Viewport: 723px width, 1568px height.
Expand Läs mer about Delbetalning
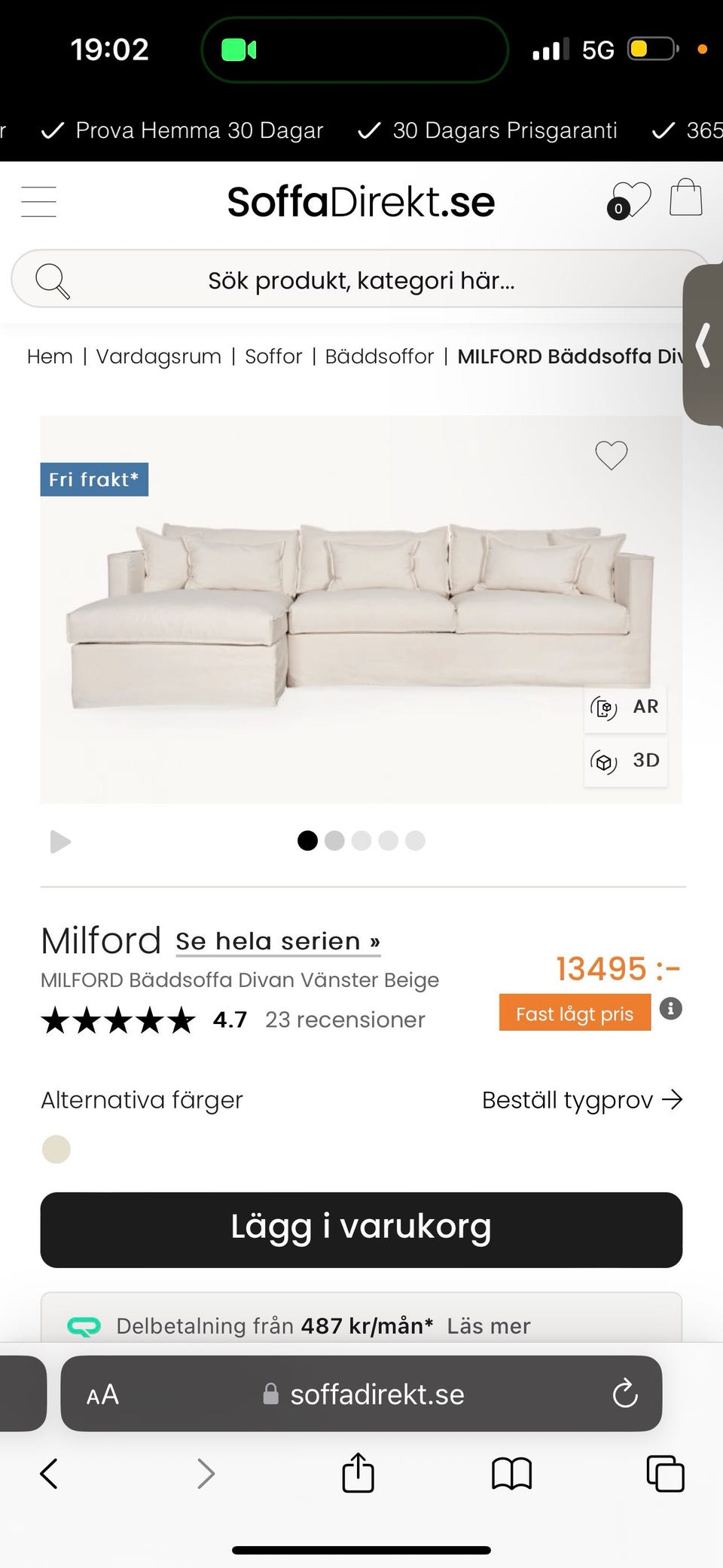[x=488, y=1325]
